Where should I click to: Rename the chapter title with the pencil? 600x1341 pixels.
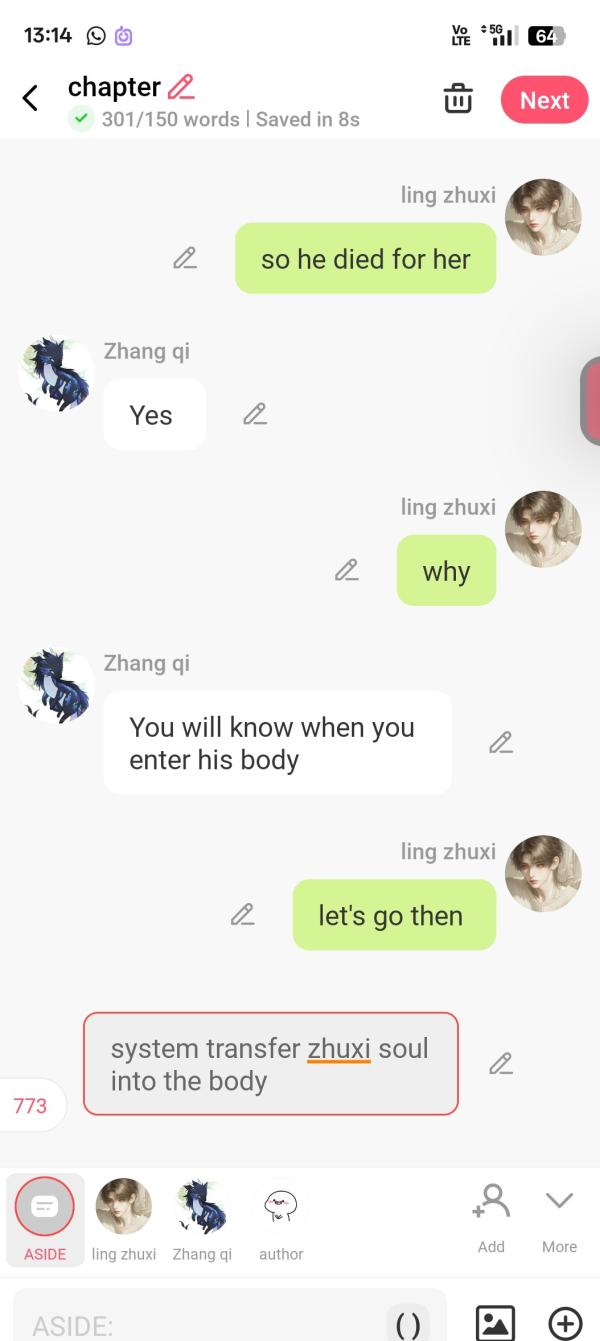(182, 87)
